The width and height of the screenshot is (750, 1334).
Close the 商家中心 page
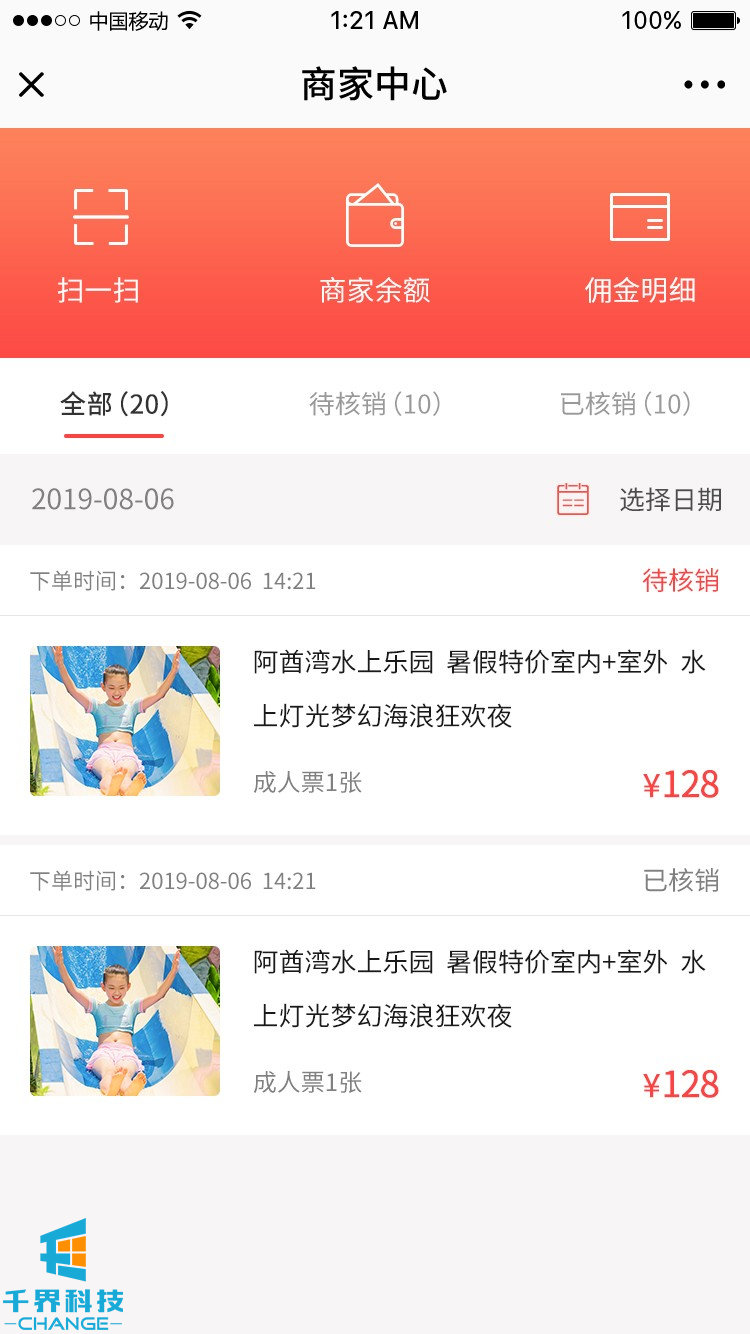(32, 85)
